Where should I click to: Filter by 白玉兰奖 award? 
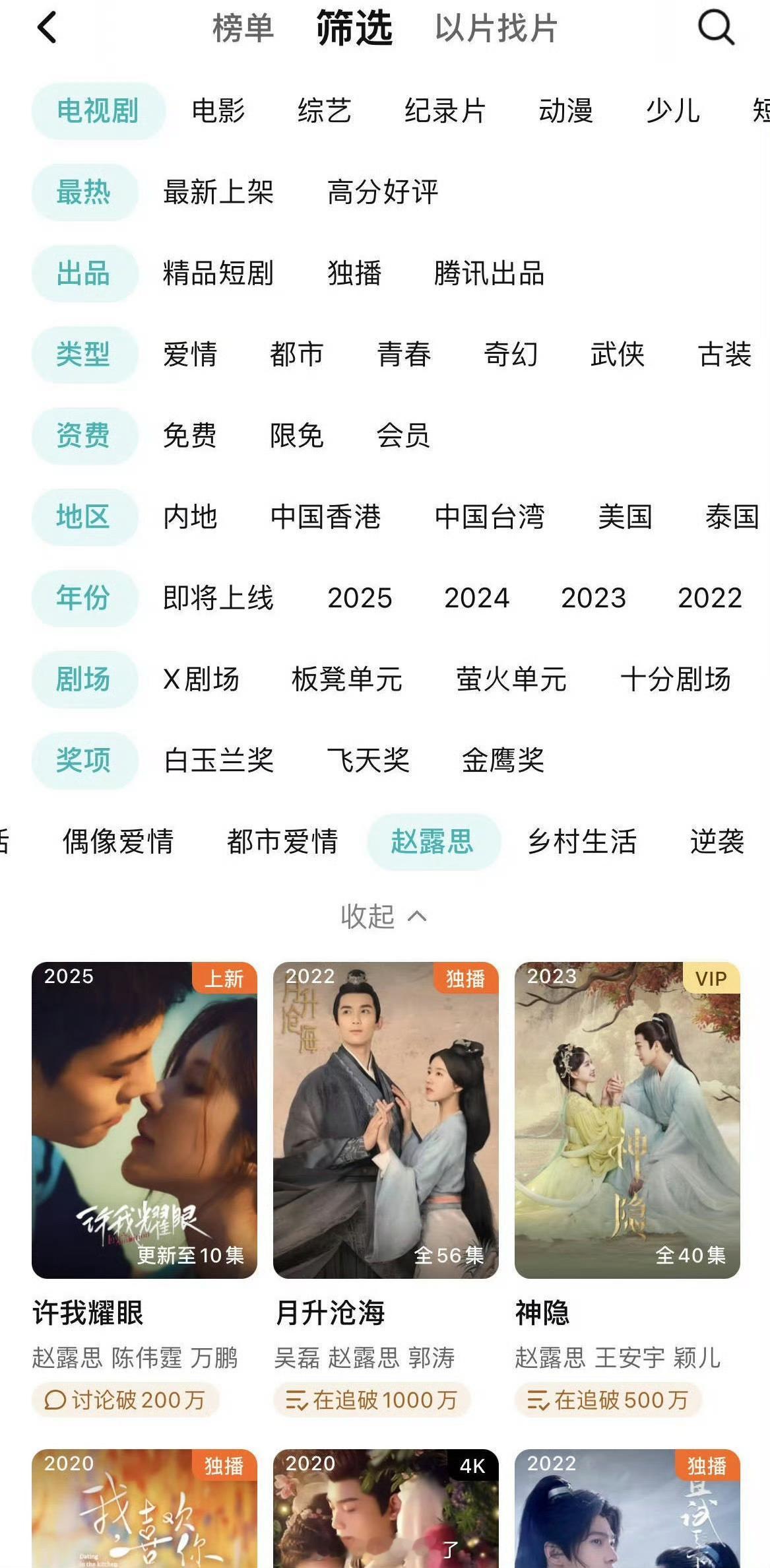(x=218, y=761)
